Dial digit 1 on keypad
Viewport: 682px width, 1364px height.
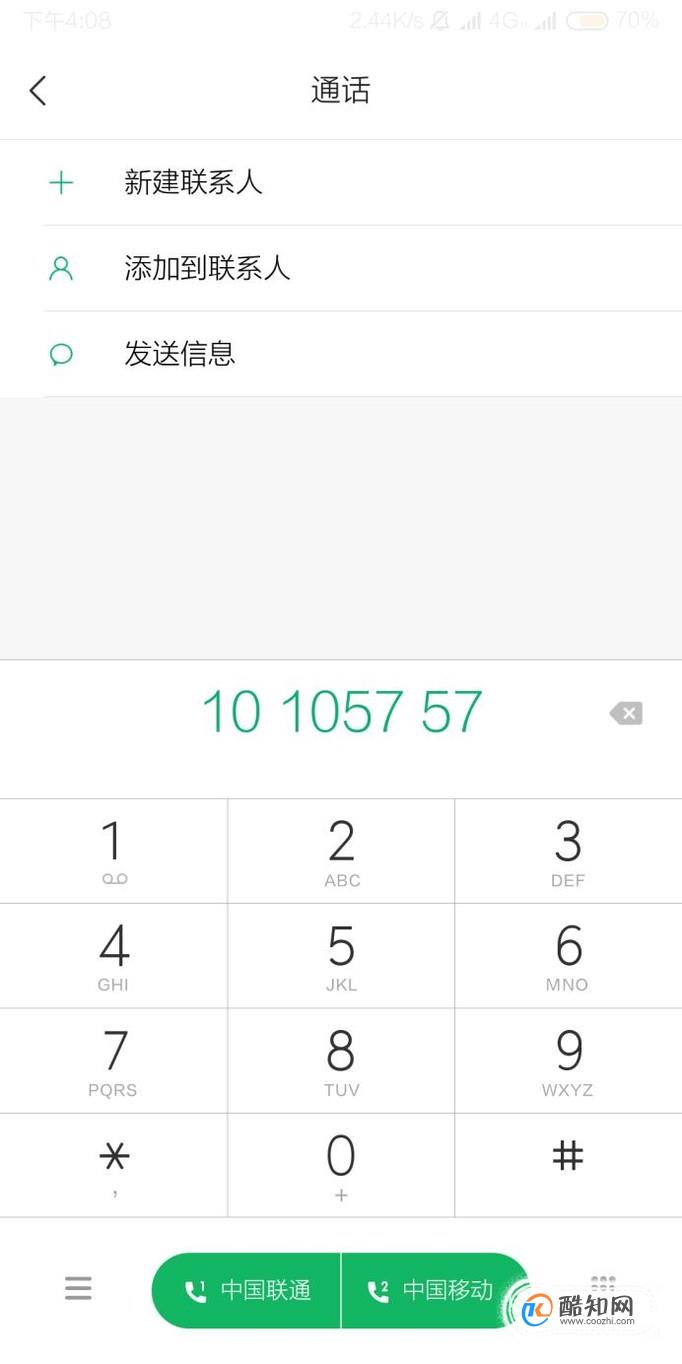pyautogui.click(x=113, y=851)
